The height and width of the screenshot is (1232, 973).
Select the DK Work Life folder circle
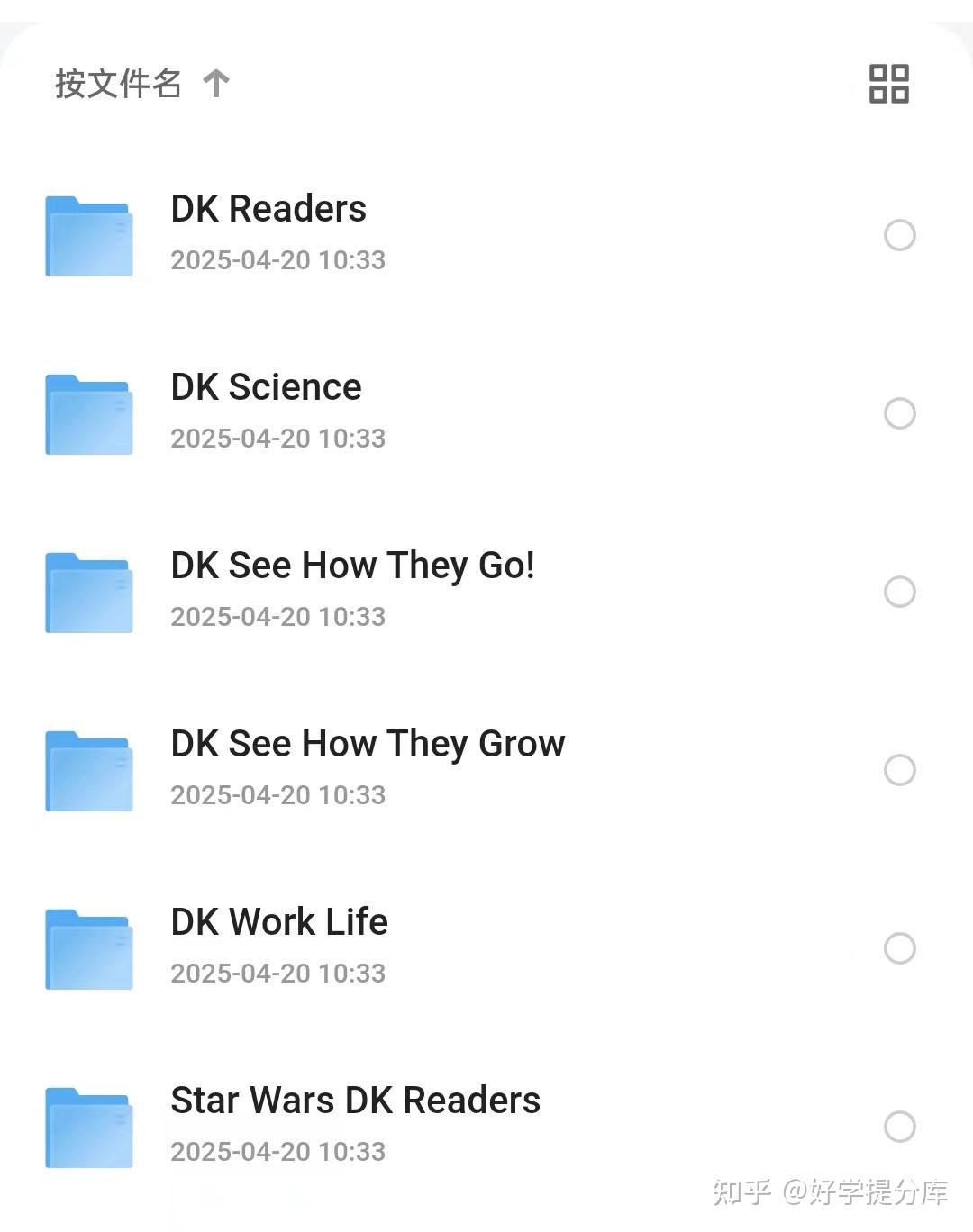coord(899,948)
